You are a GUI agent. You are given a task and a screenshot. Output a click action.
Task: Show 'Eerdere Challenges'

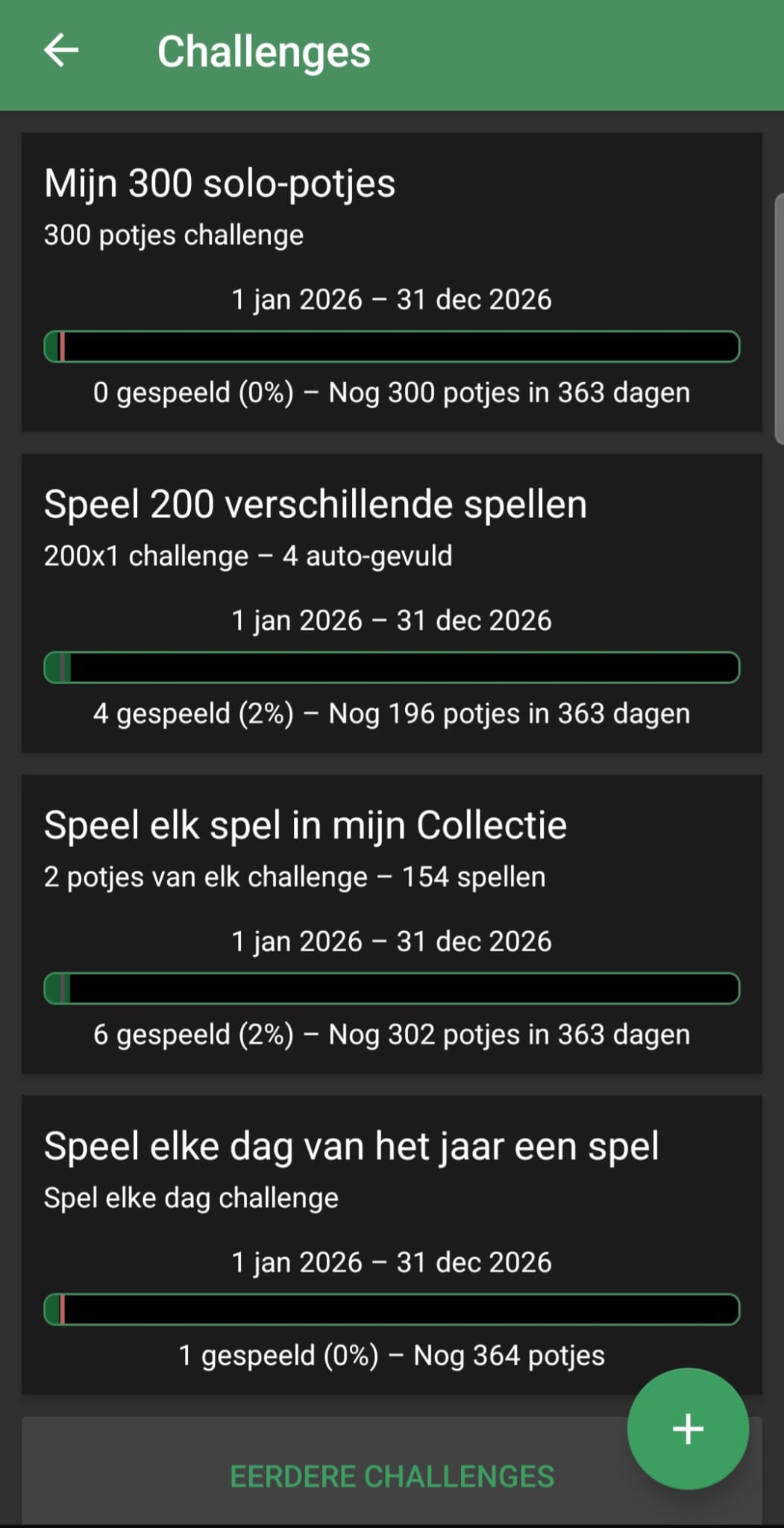(x=392, y=1477)
